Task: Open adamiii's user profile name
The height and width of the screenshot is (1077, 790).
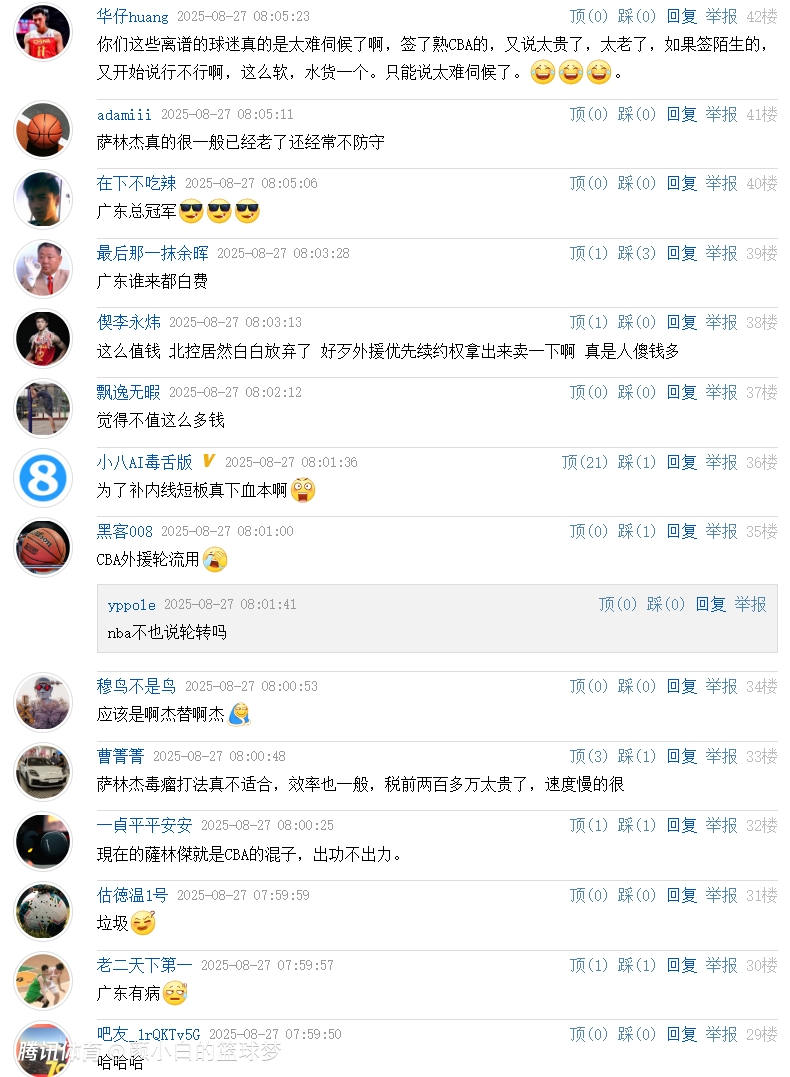Action: click(x=124, y=114)
